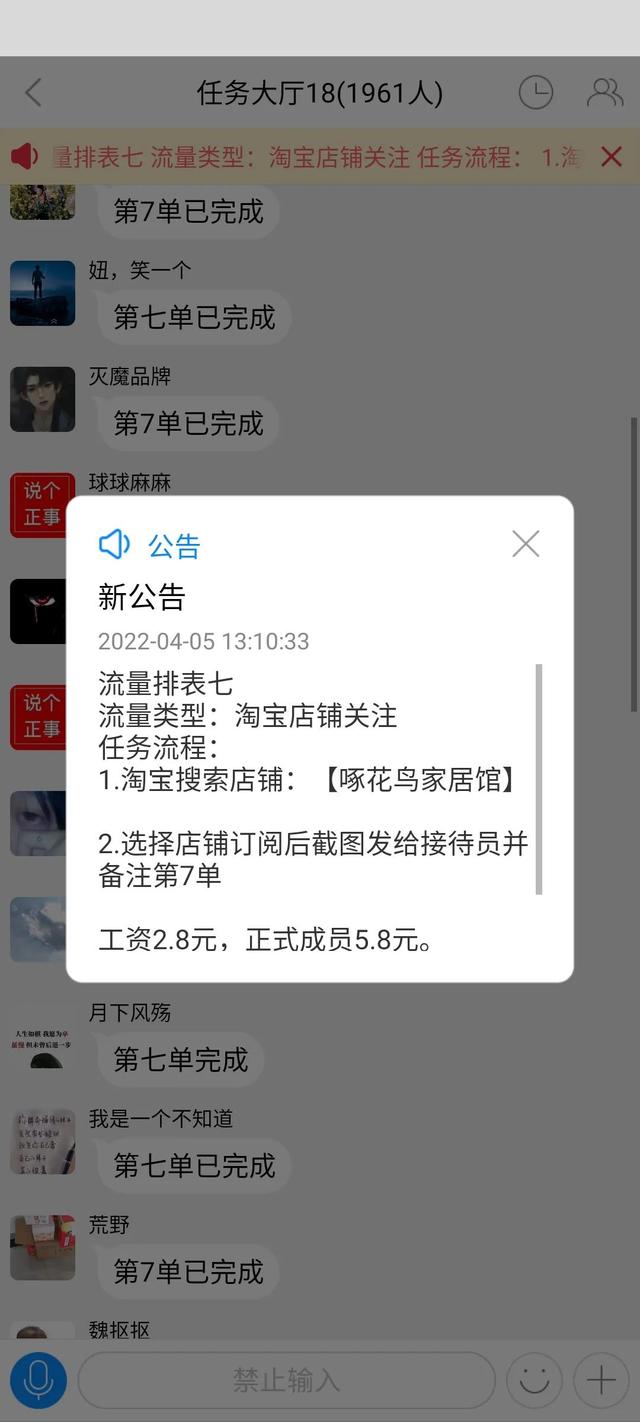Open the emoji picker
The width and height of the screenshot is (640, 1422).
coord(534,1380)
